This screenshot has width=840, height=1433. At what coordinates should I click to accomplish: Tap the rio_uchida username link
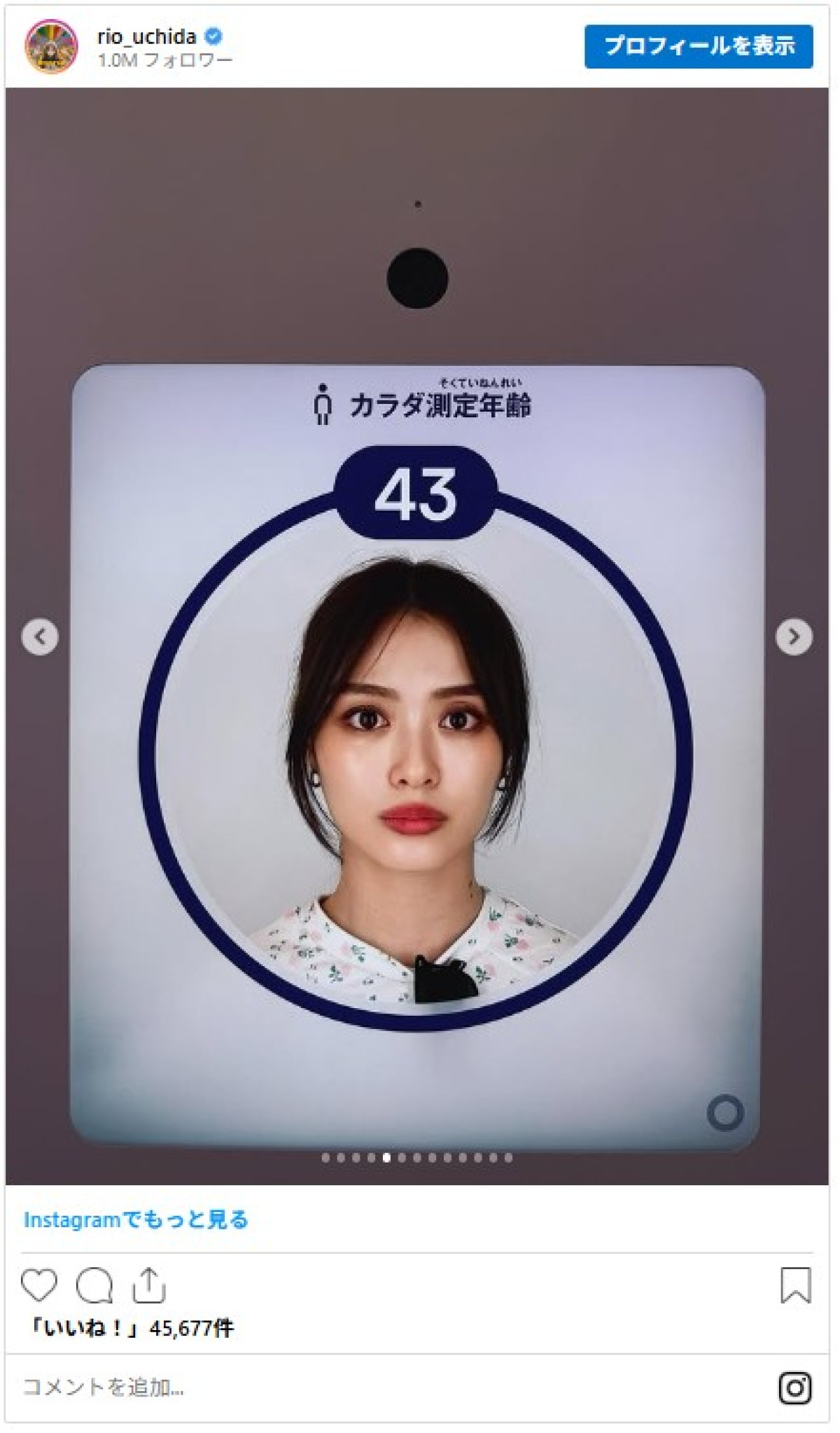coord(146,36)
